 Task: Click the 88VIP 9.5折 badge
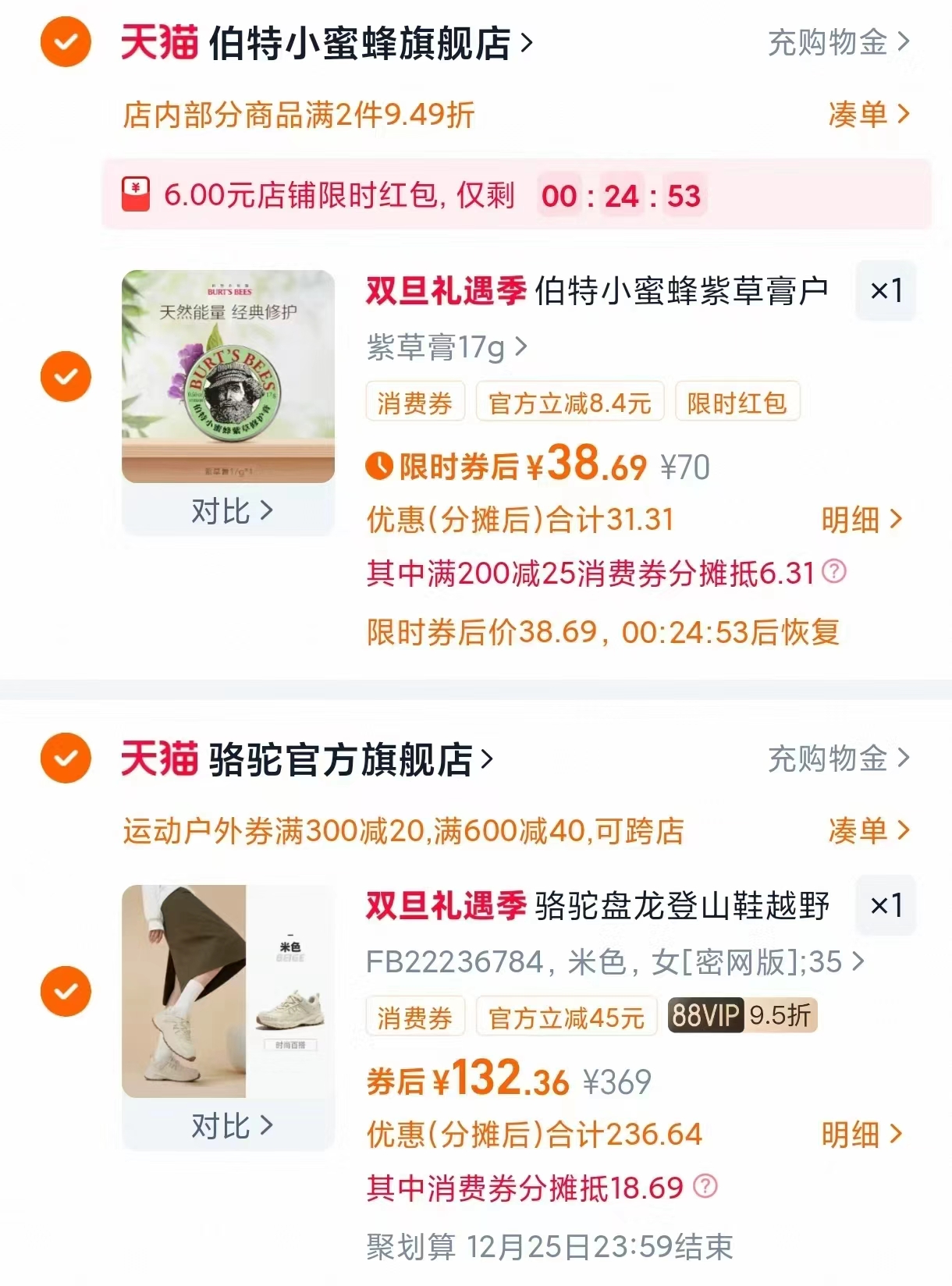coord(740,1015)
